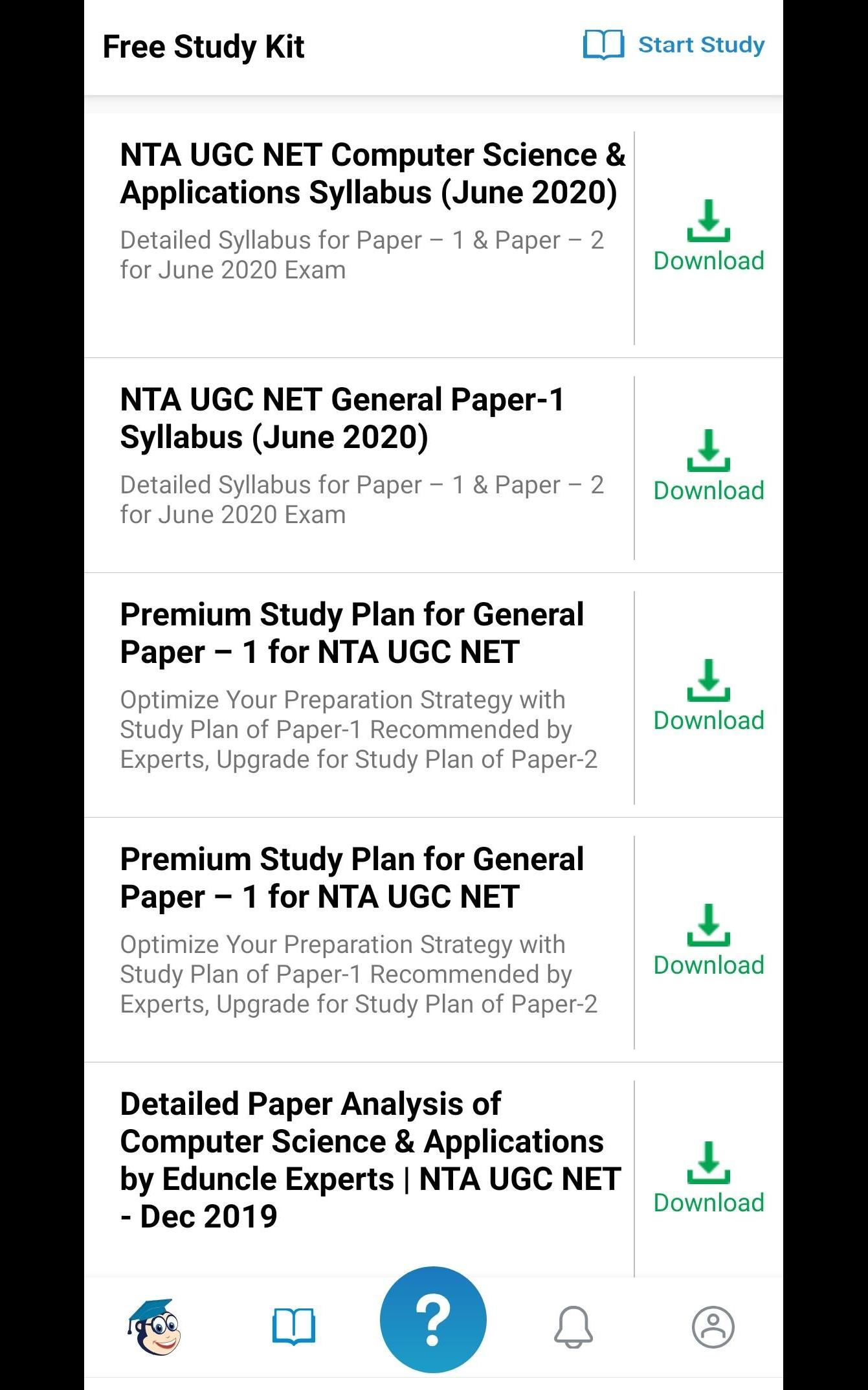Screen dimensions: 868x1390
Task: Click download icon for General Paper-1 Syllabus
Action: (x=709, y=453)
